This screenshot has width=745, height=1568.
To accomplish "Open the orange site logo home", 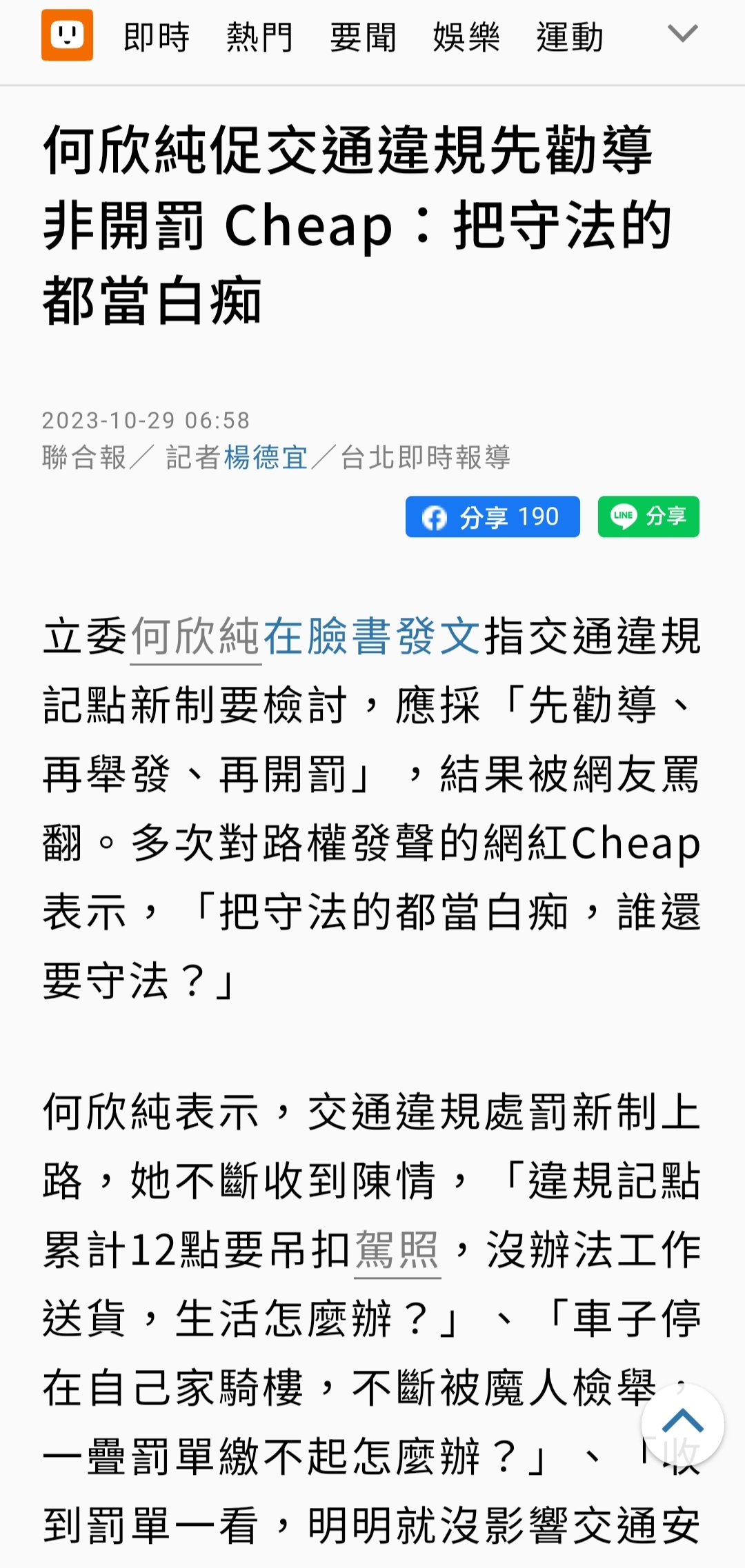I will coord(67,35).
